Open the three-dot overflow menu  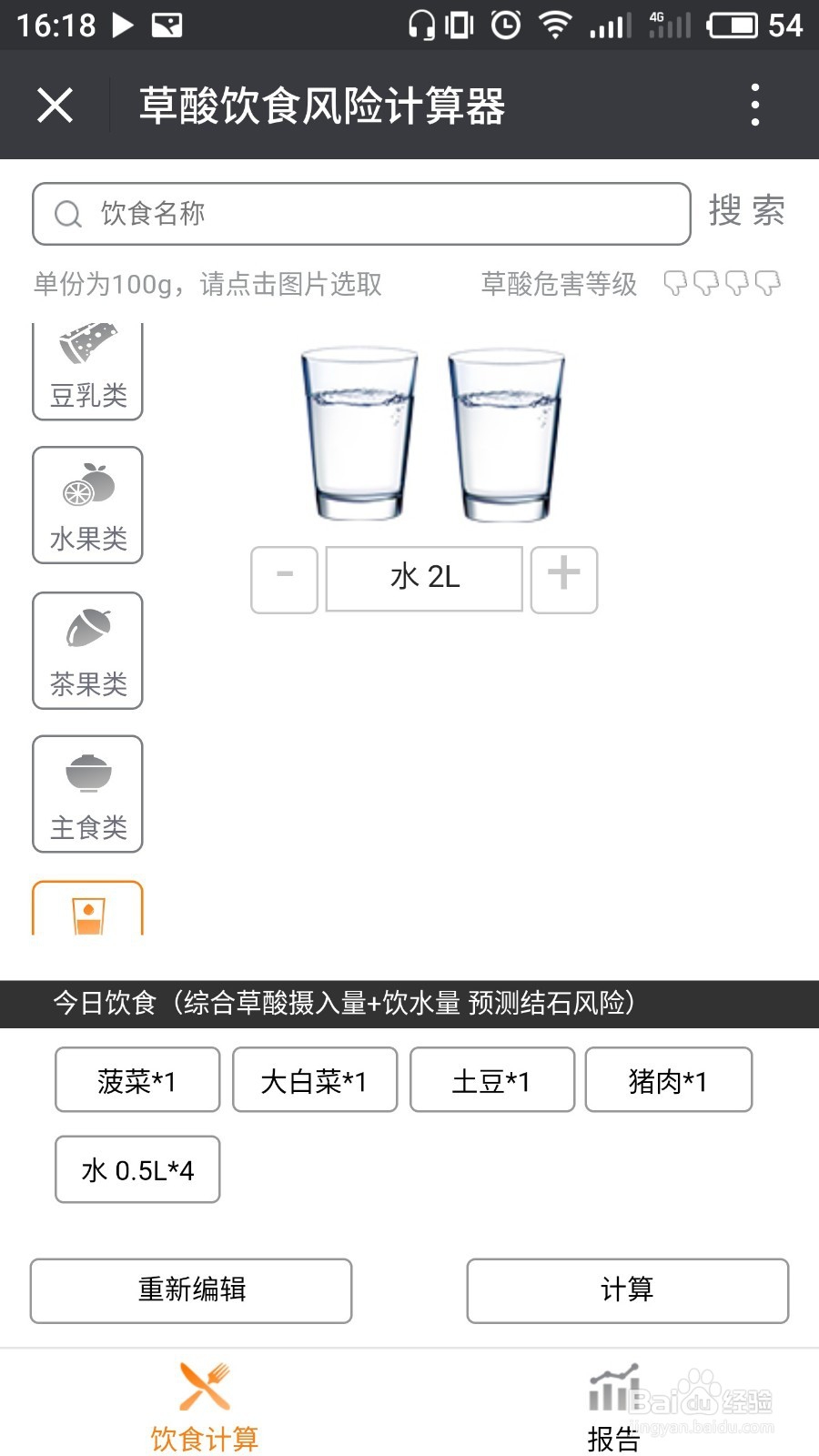click(x=753, y=105)
